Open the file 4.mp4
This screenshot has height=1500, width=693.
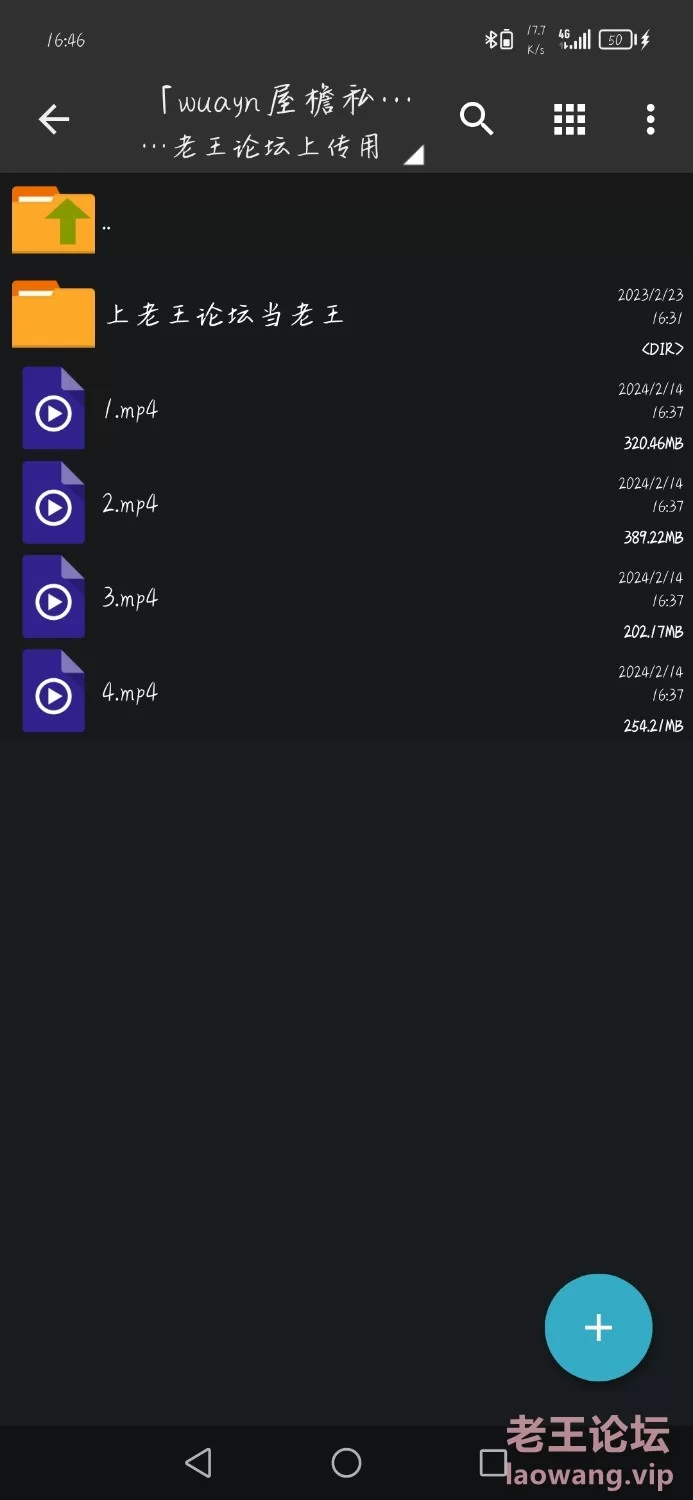(x=346, y=691)
